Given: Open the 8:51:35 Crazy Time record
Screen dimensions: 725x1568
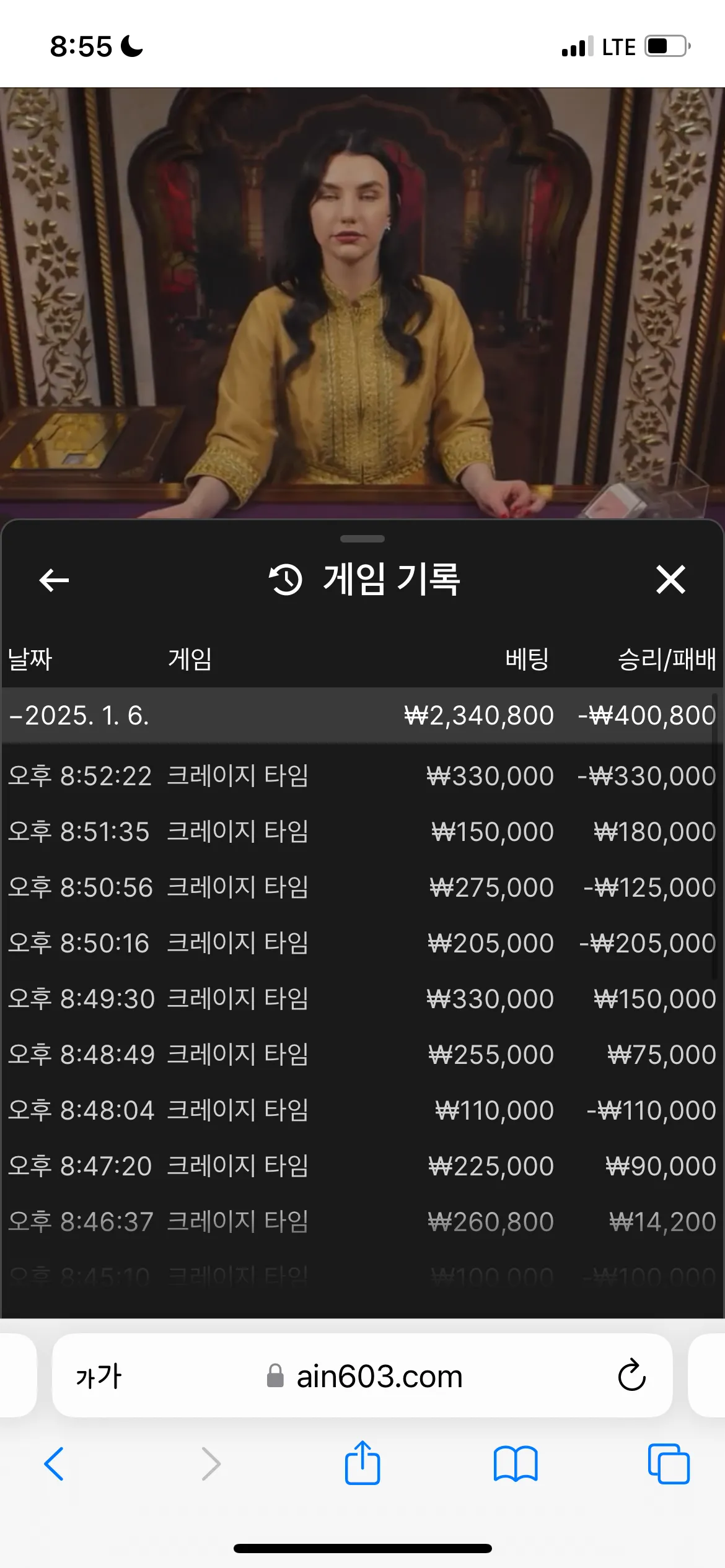Looking at the screenshot, I should pos(362,832).
